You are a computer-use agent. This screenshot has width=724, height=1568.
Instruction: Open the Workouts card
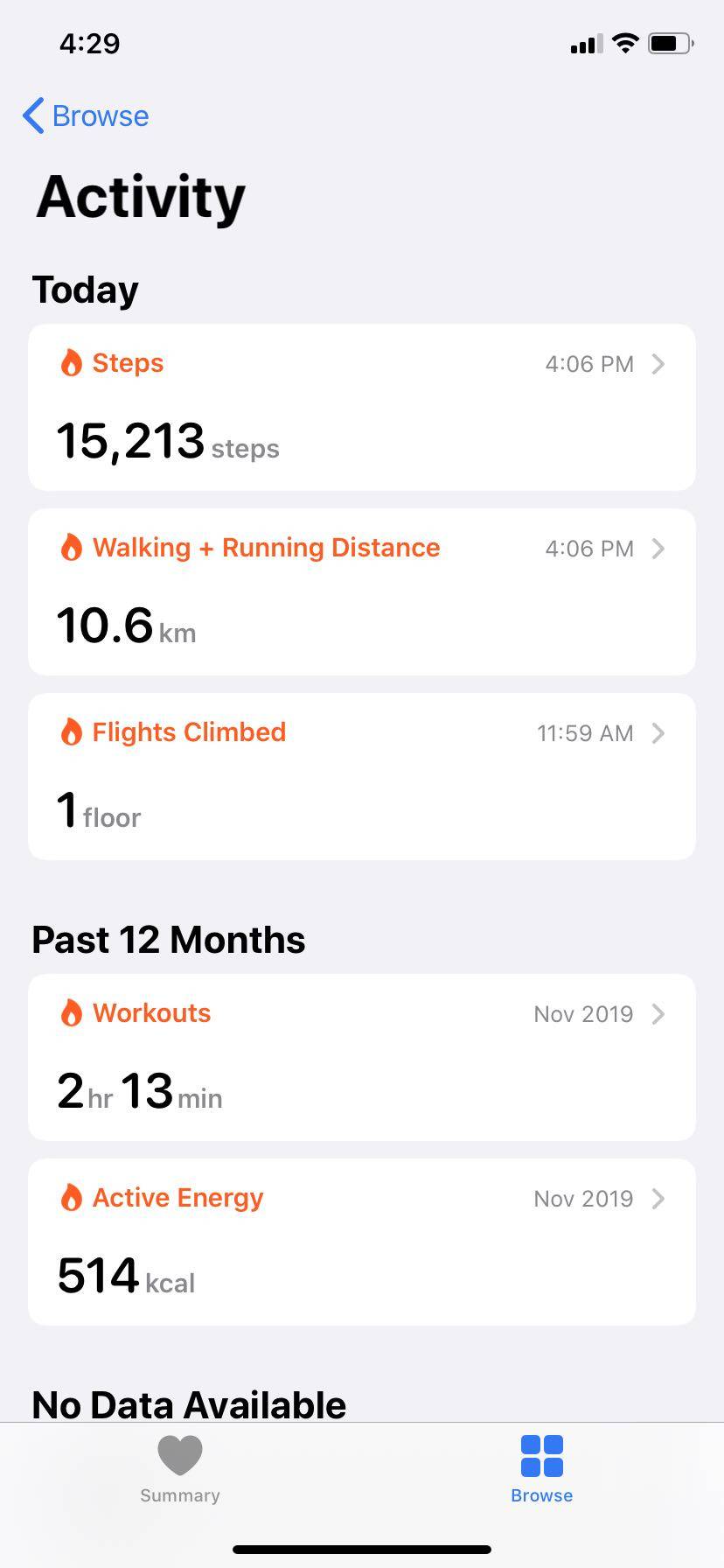(x=362, y=1057)
